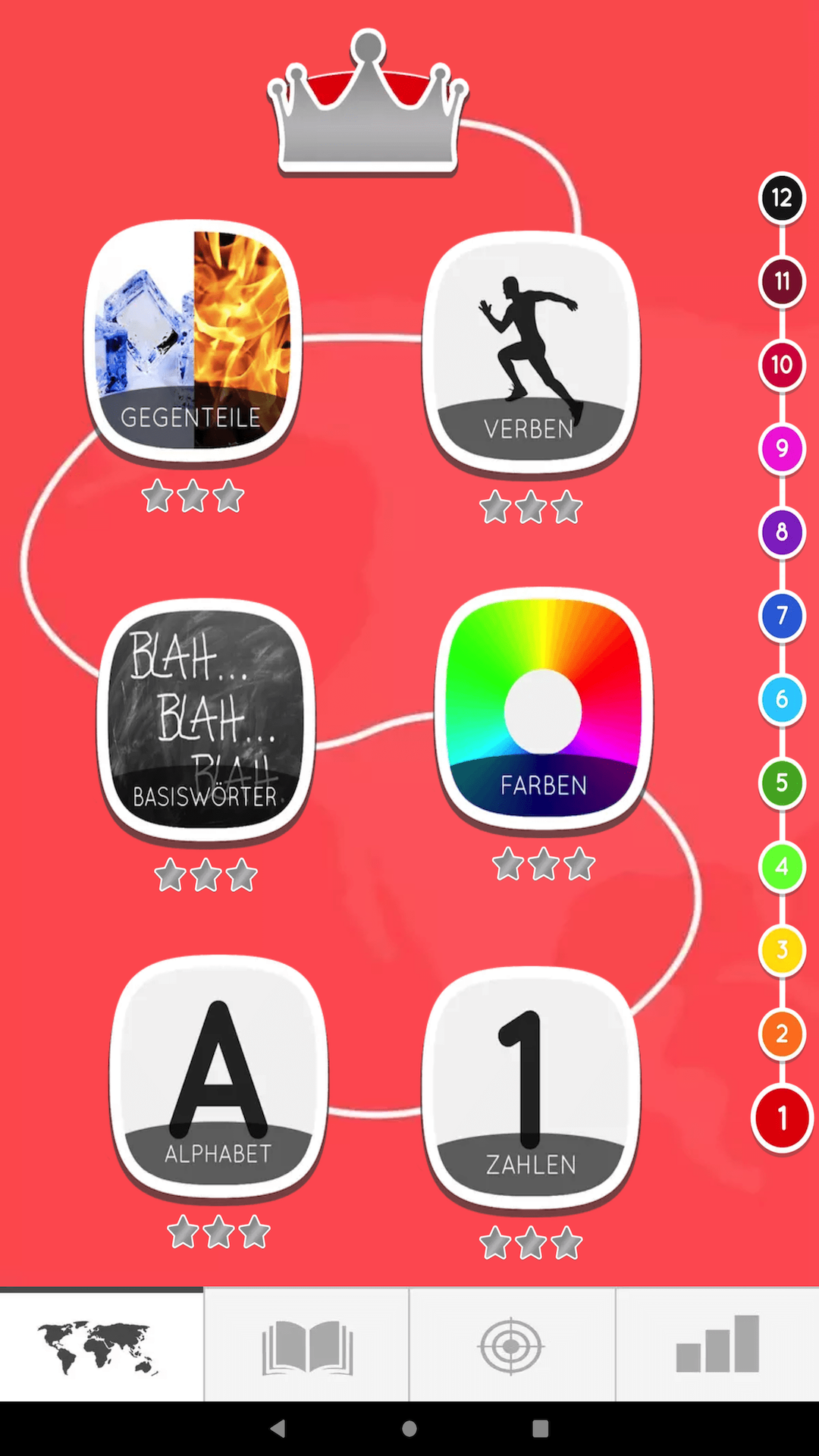Open the Basiswörter lesson
The height and width of the screenshot is (1456, 819).
coord(206,718)
